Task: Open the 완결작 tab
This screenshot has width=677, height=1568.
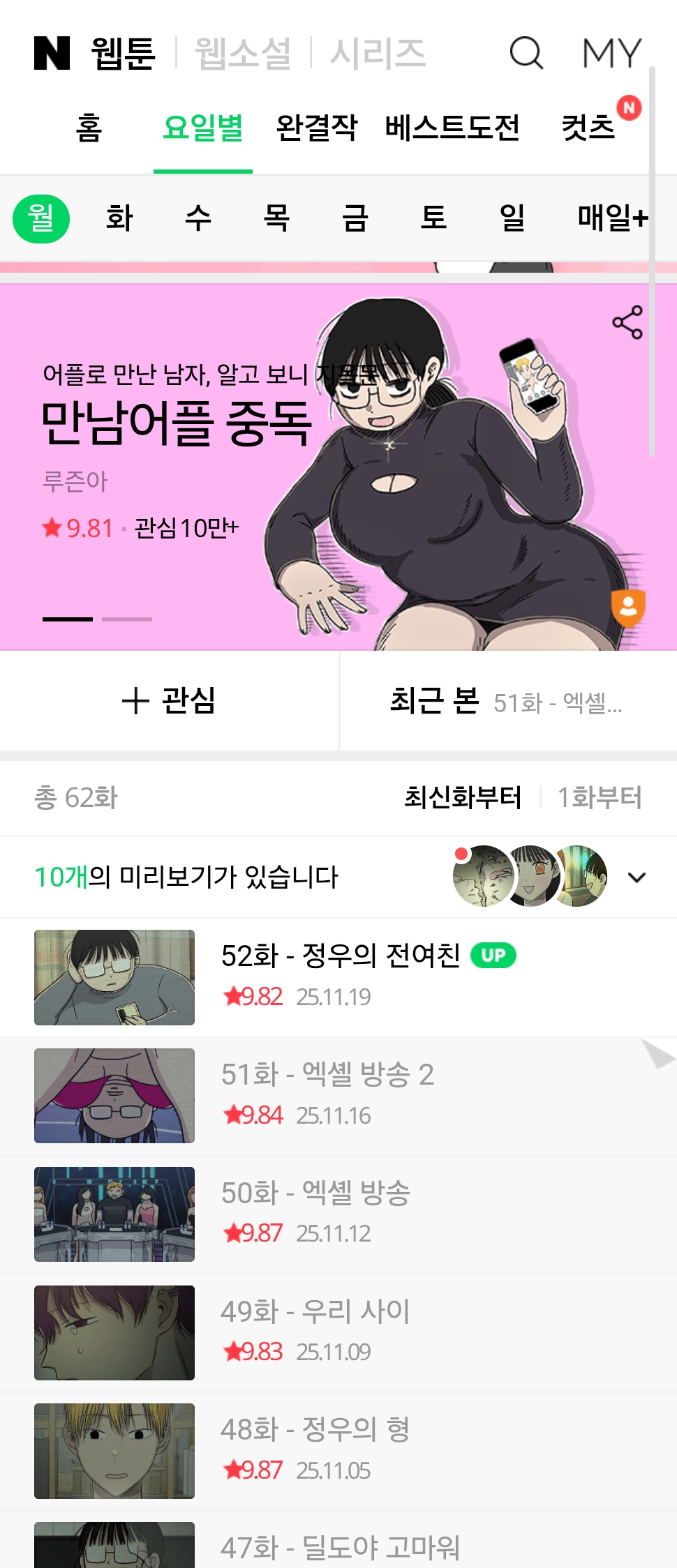Action: point(317,128)
